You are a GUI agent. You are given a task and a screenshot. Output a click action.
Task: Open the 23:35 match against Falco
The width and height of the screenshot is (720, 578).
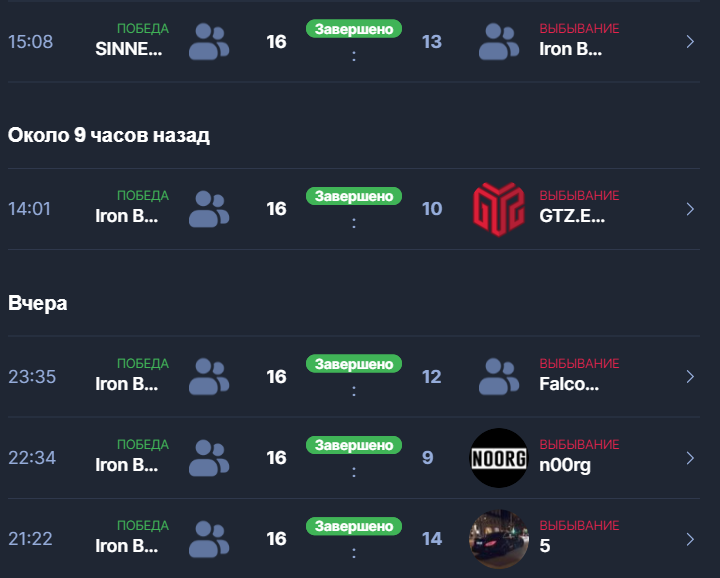click(x=689, y=377)
